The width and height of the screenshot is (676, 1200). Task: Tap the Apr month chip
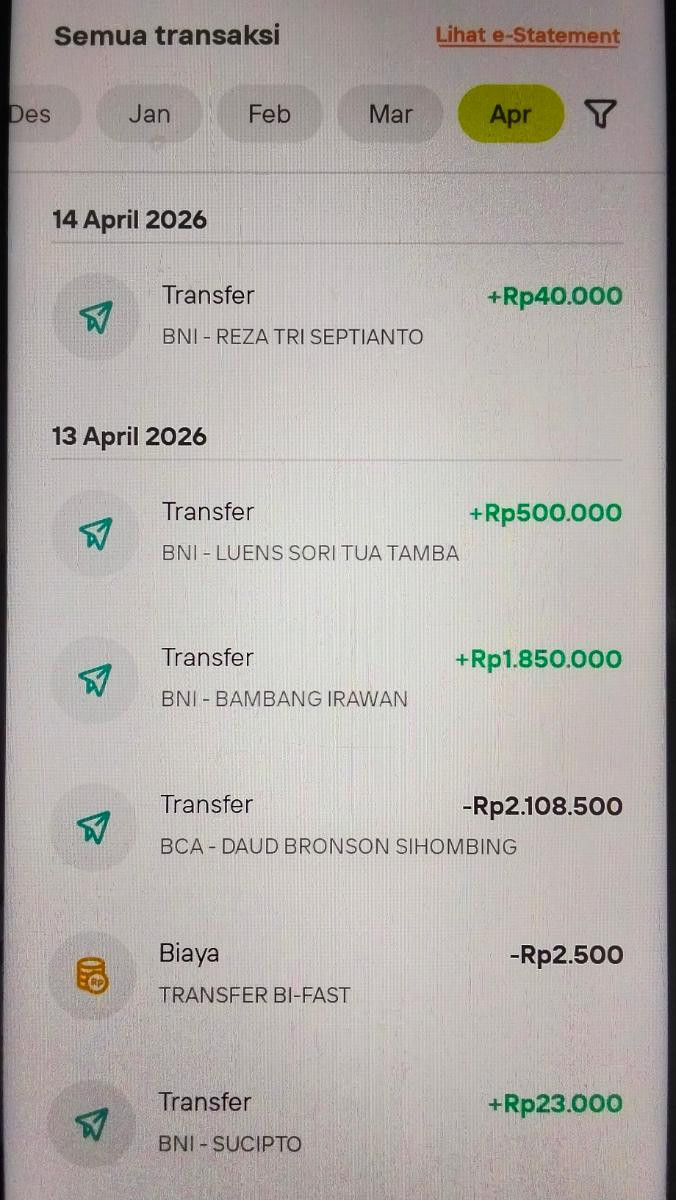(510, 114)
